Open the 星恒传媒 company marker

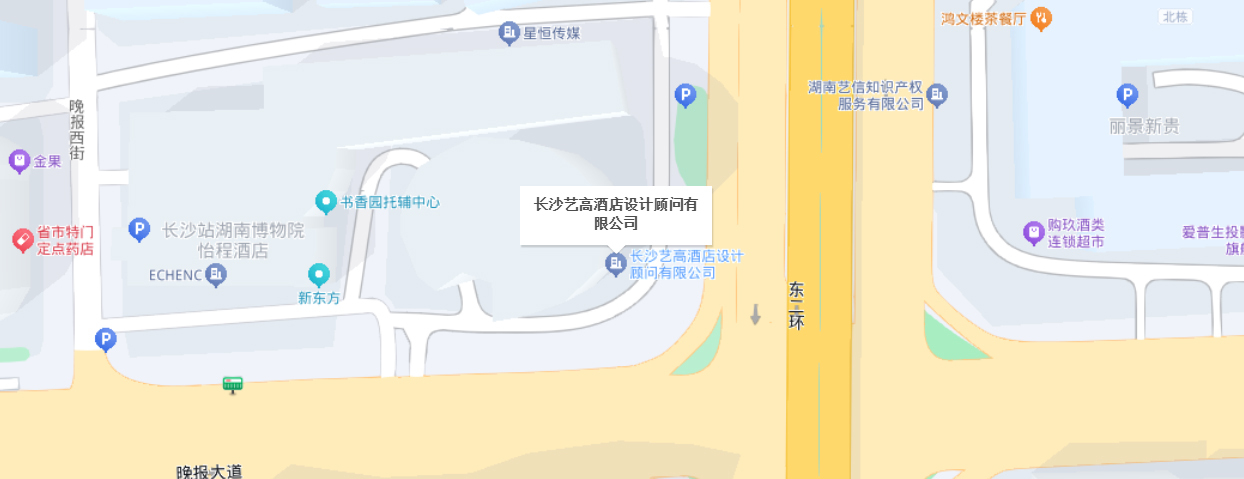509,33
